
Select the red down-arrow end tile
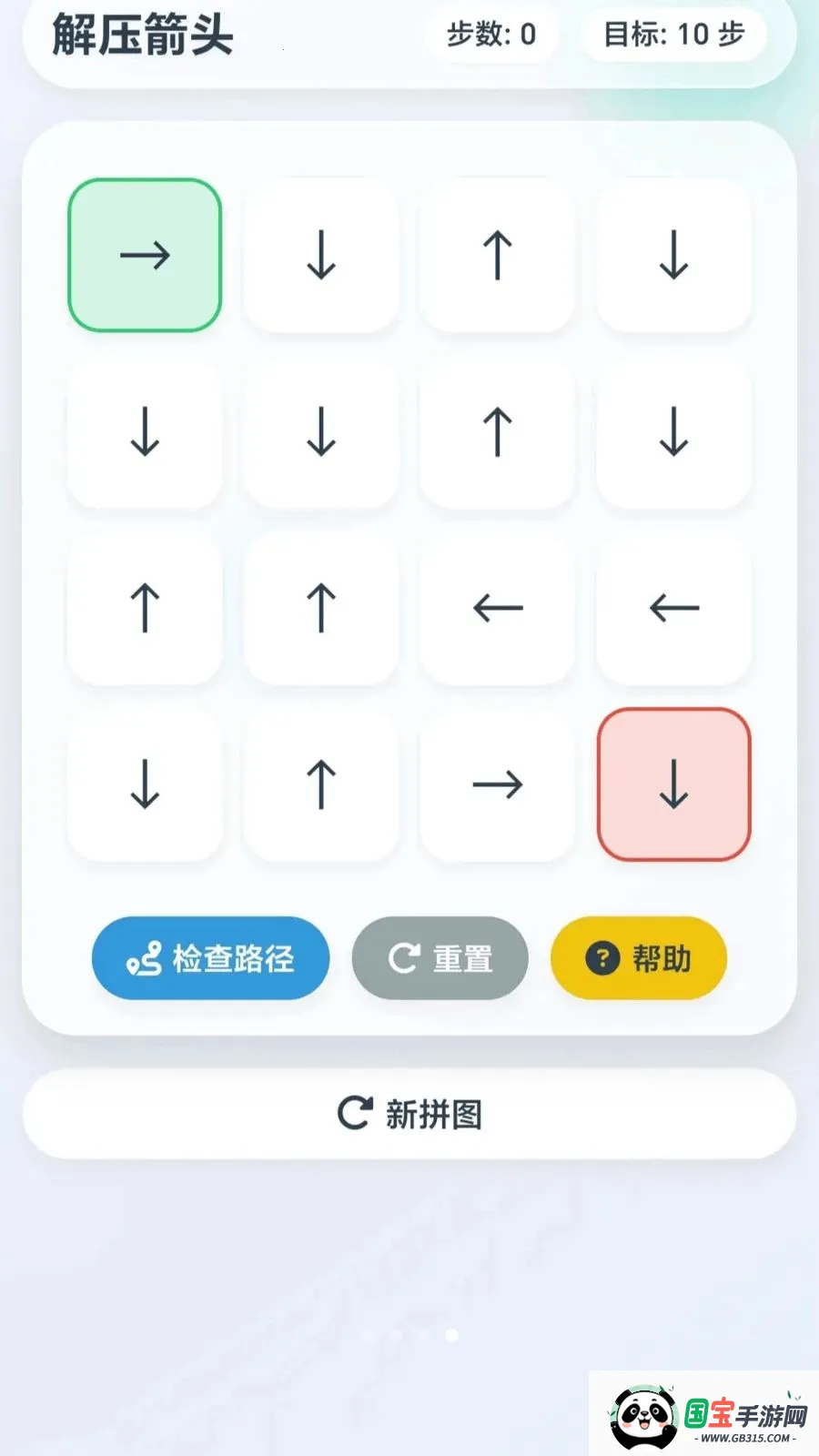click(673, 784)
